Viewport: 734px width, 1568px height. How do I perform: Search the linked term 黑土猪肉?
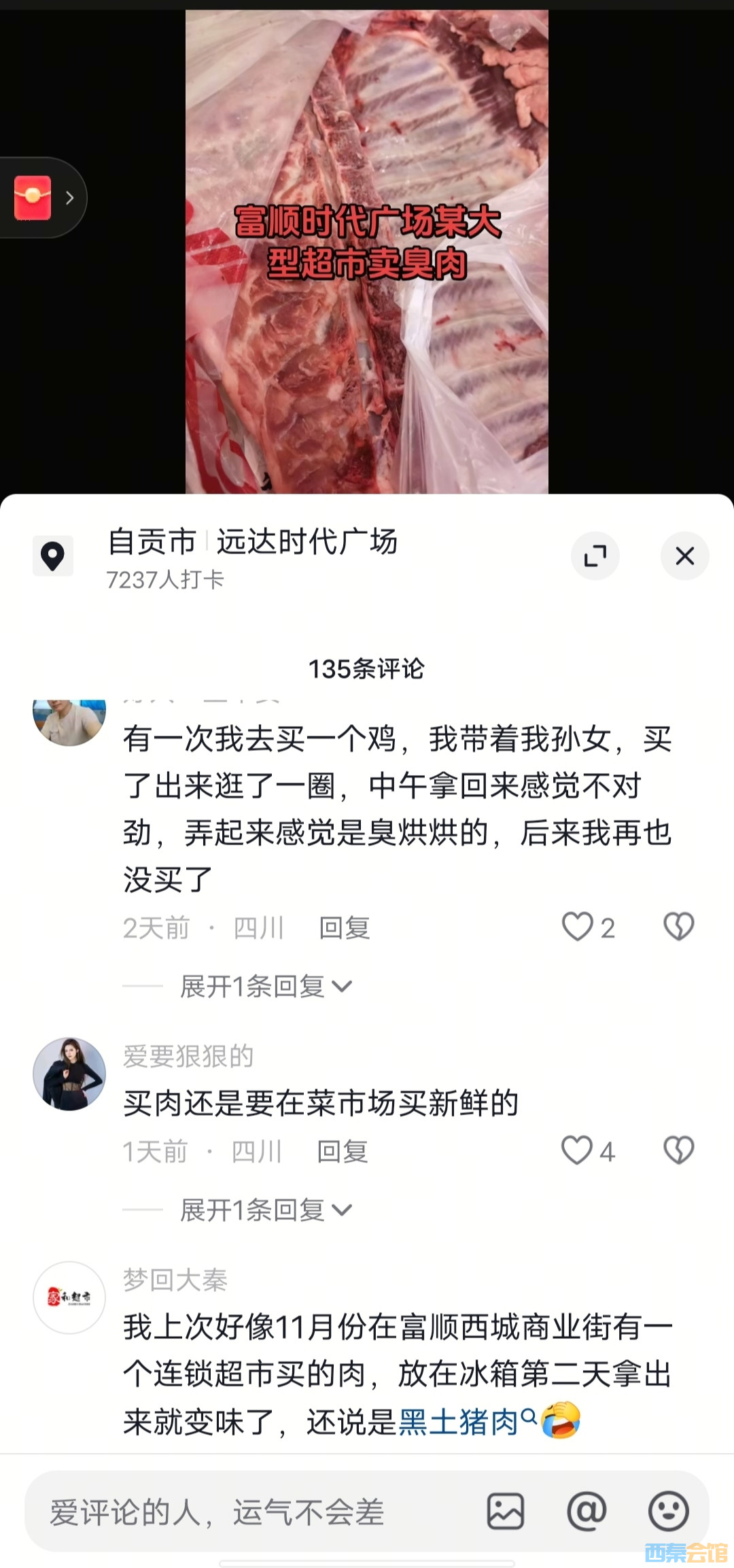click(459, 1421)
